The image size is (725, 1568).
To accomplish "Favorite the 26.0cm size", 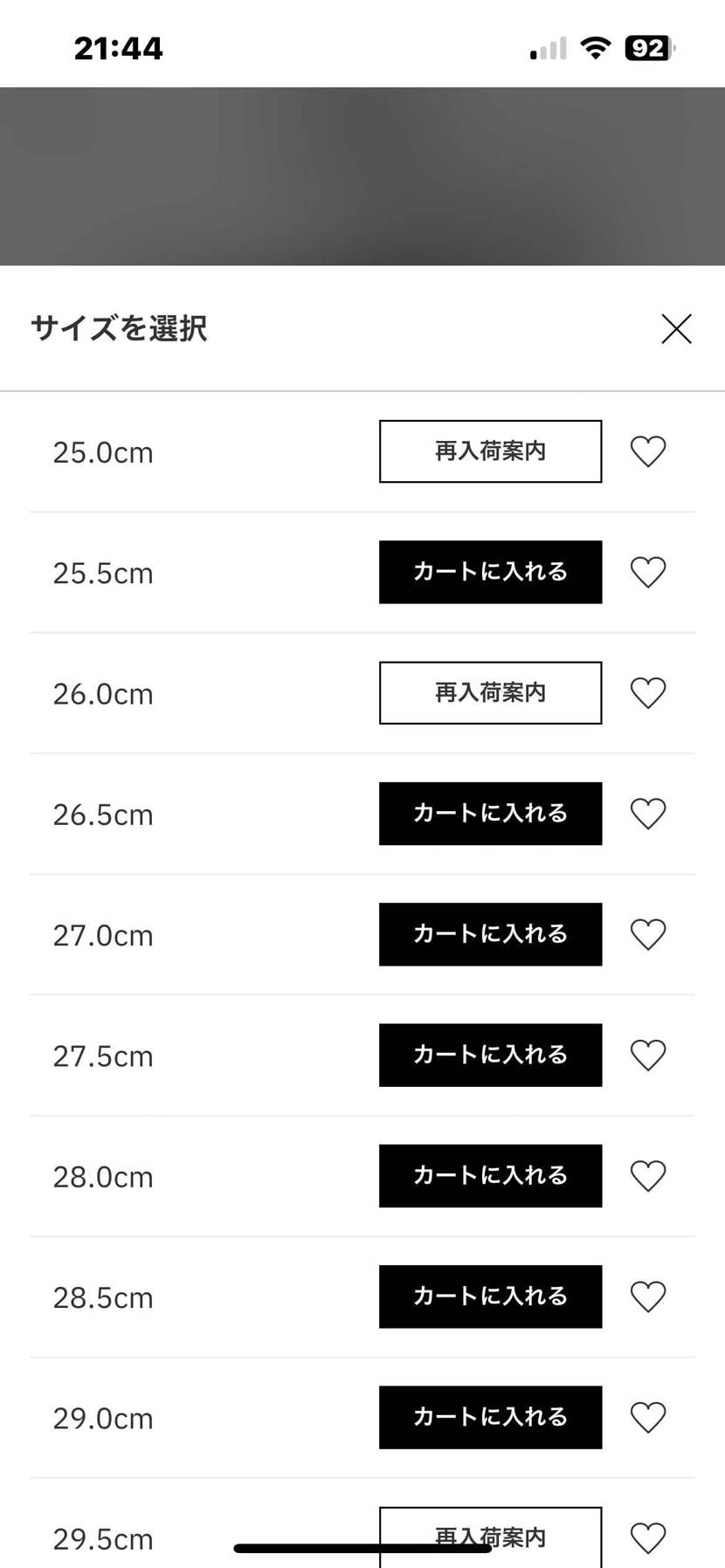I will pyautogui.click(x=648, y=692).
